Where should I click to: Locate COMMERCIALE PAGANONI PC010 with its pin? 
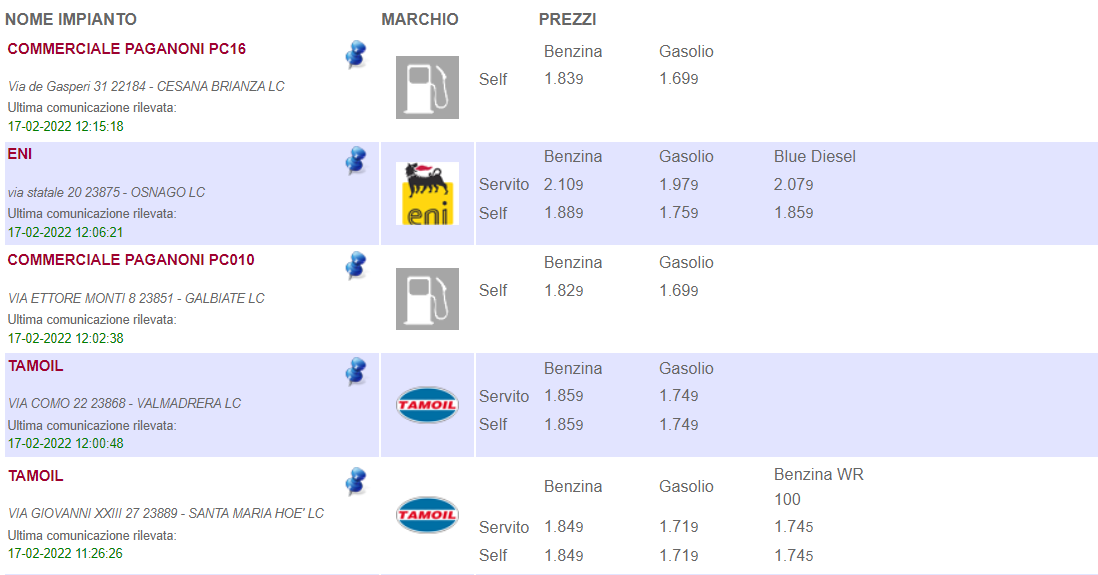pos(355,265)
